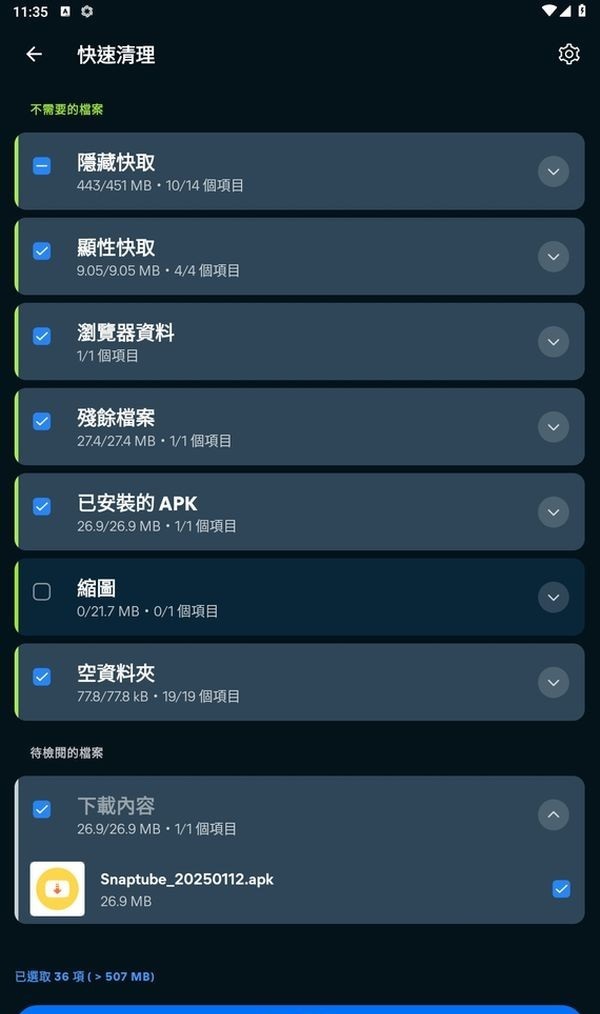Uncheck the 殘餘檔案 checkbox
The height and width of the screenshot is (1014, 600).
[42, 421]
